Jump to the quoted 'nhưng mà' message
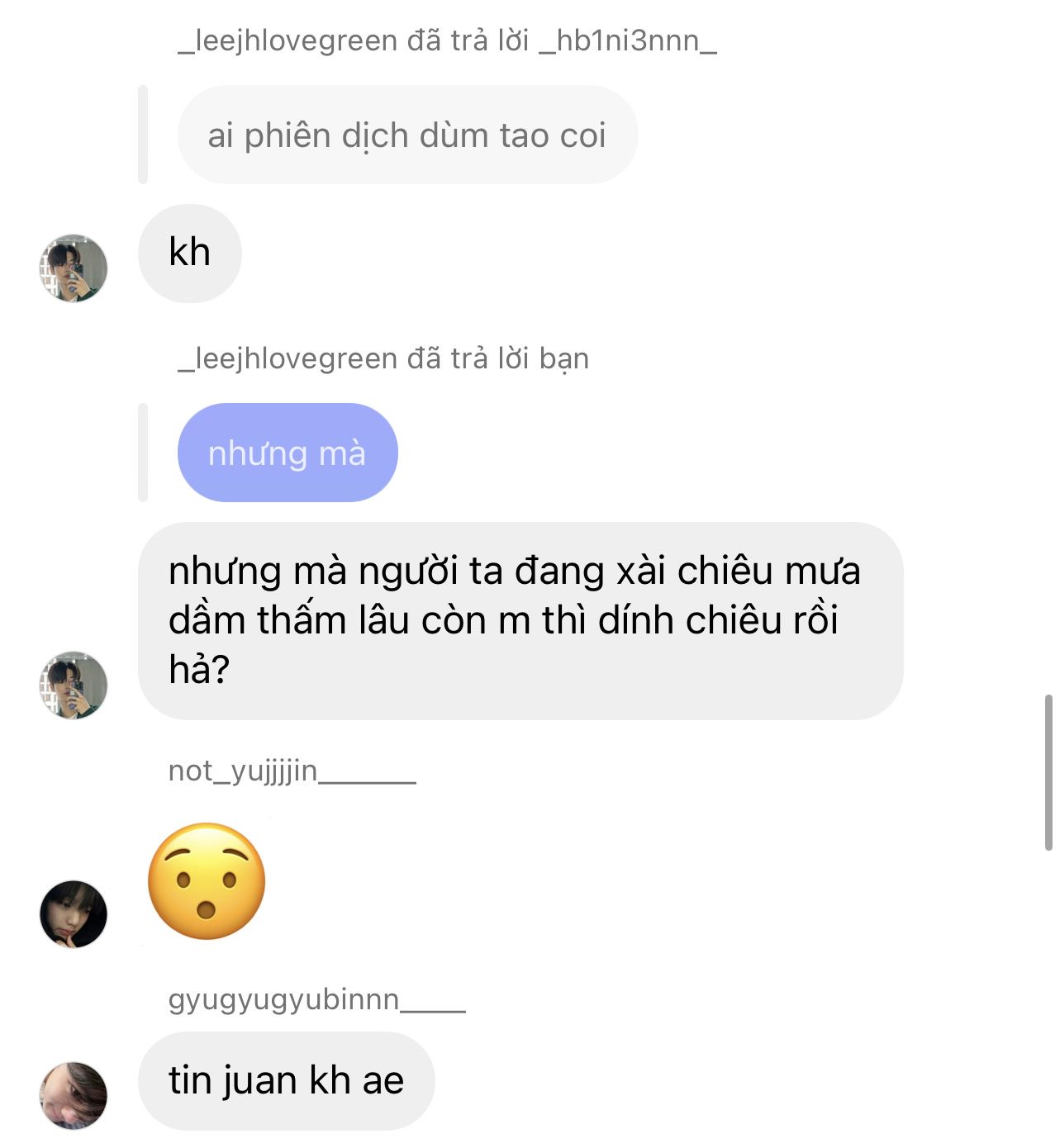This screenshot has width=1060, height=1148. tap(287, 453)
